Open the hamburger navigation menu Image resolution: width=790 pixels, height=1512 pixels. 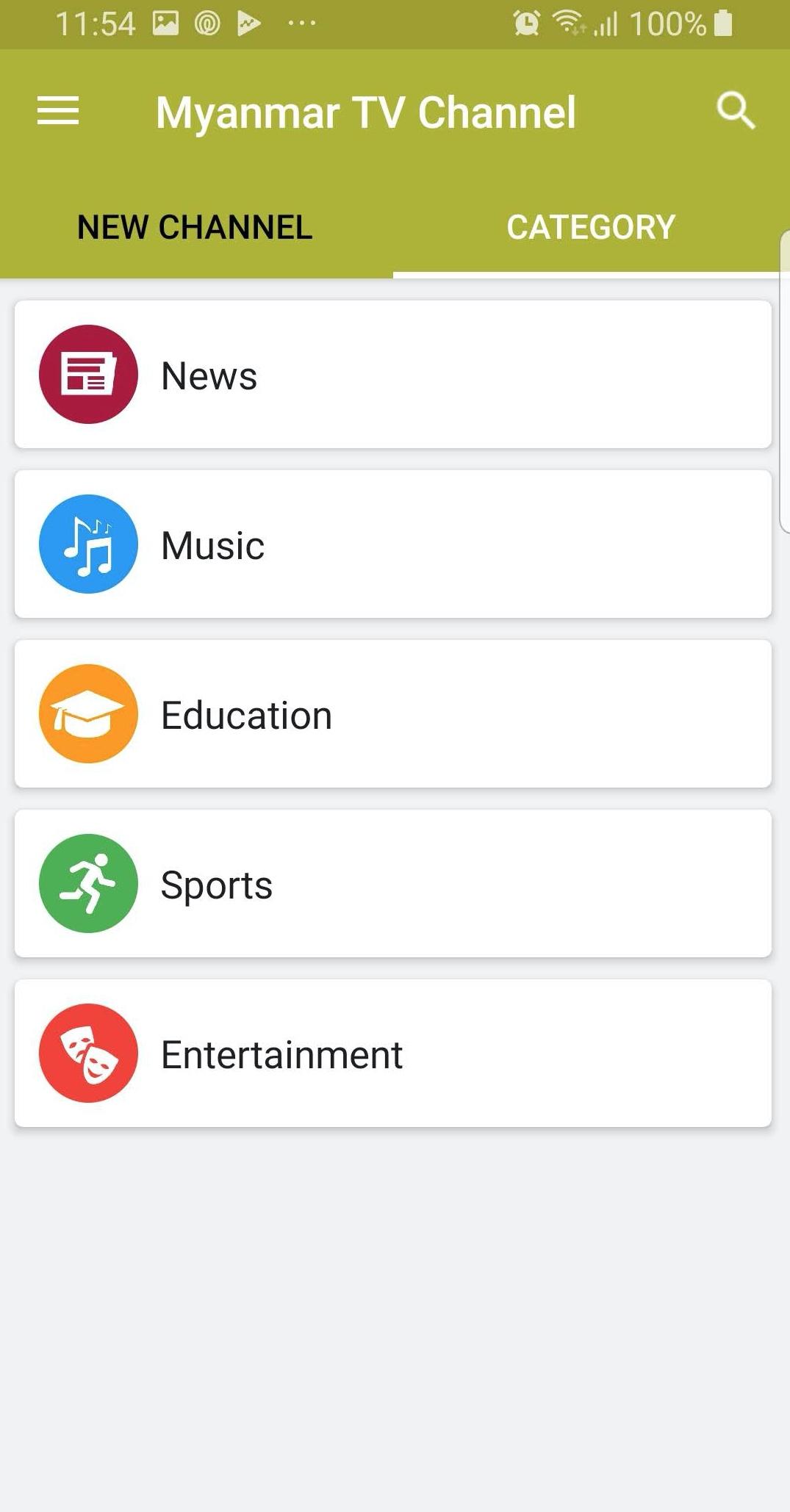coord(58,112)
